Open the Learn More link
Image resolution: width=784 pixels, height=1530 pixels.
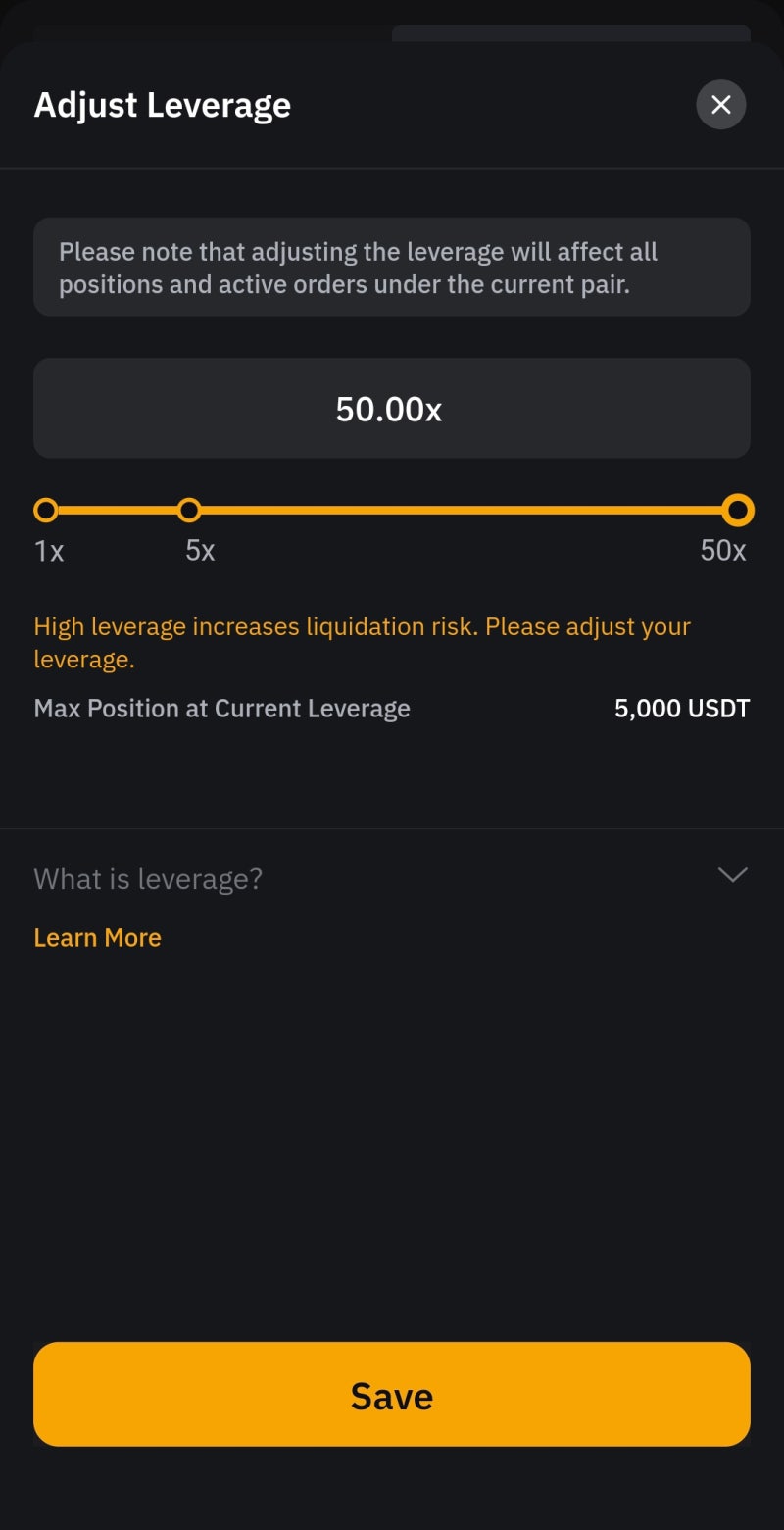[x=97, y=937]
